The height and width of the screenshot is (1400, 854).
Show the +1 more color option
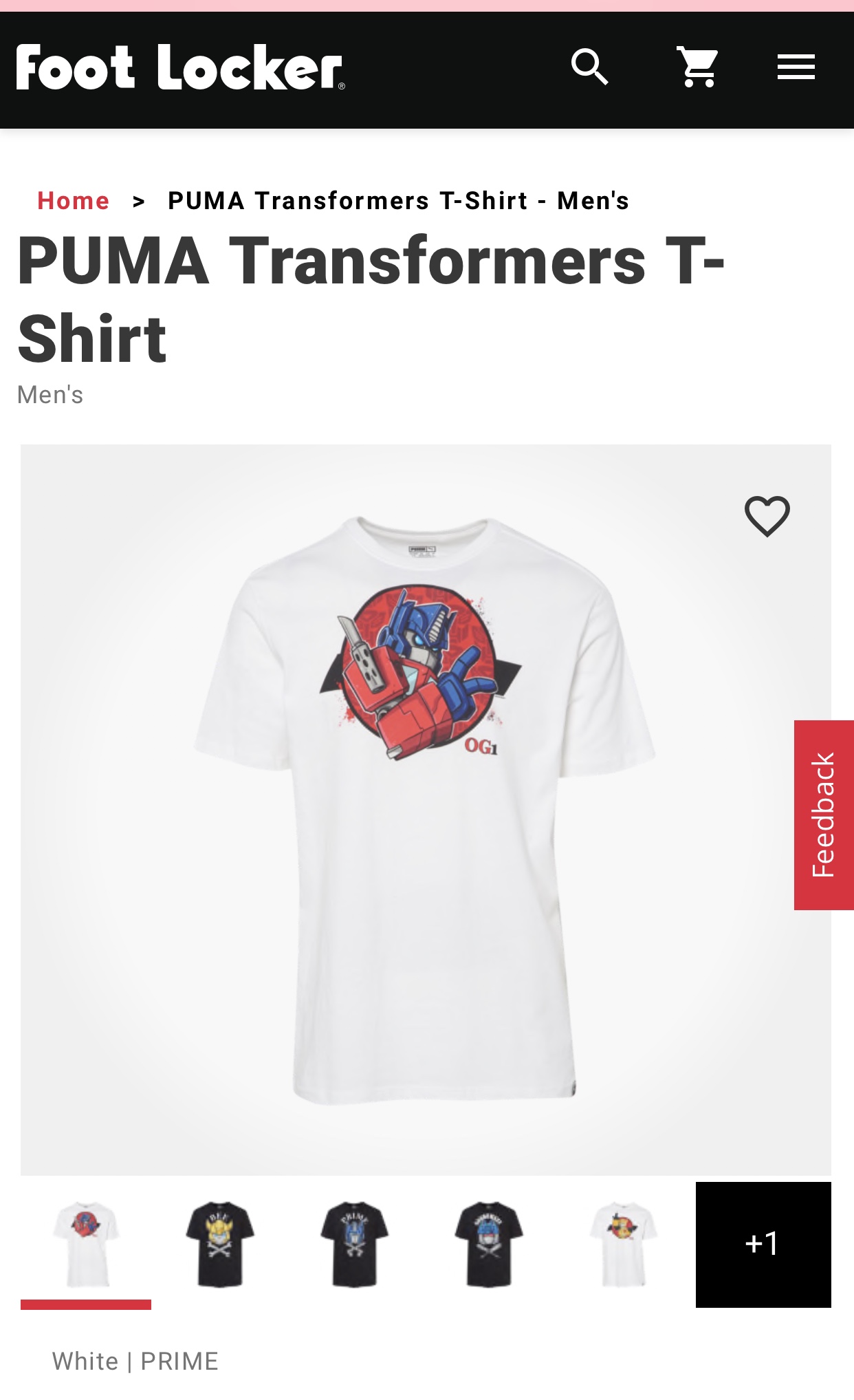click(763, 1244)
